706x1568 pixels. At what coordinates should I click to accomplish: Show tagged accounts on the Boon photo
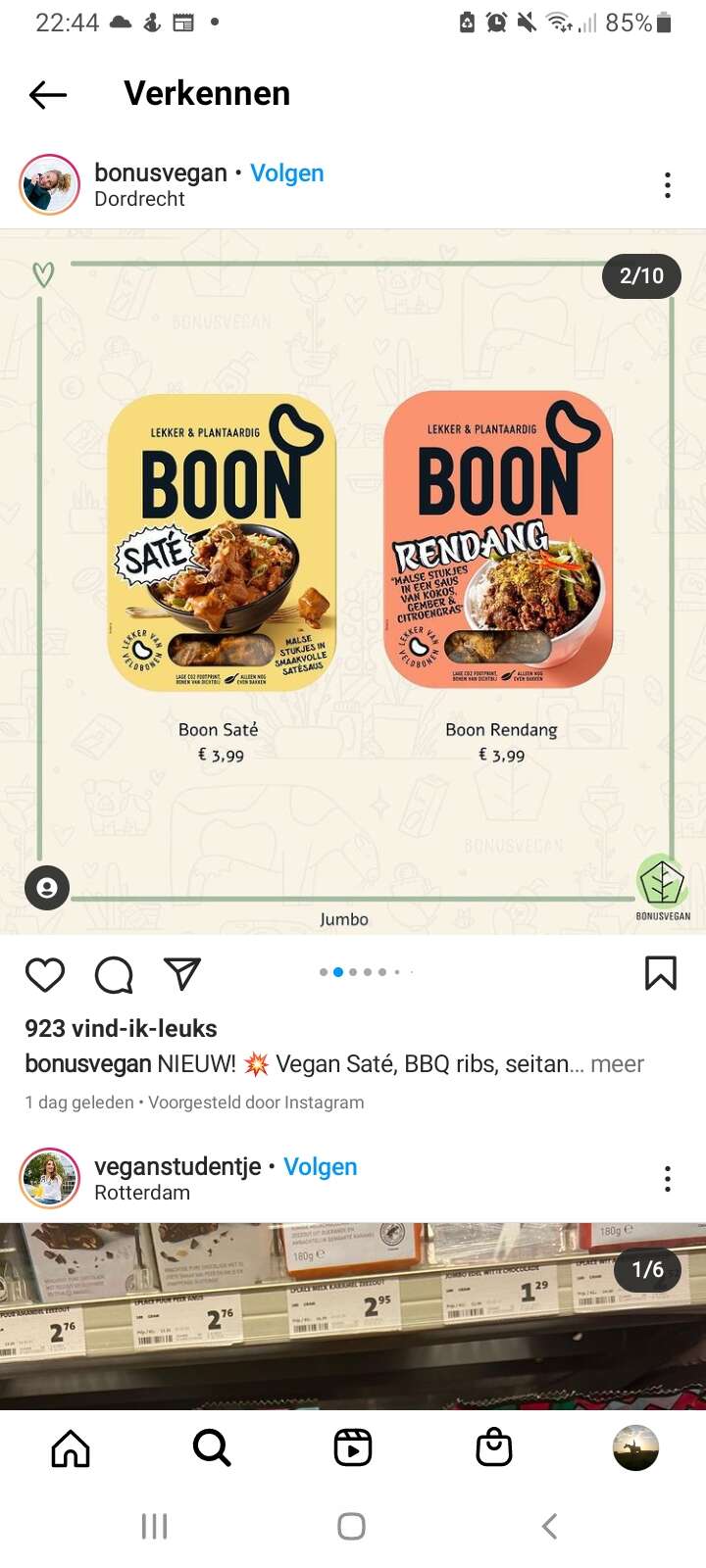(x=47, y=888)
